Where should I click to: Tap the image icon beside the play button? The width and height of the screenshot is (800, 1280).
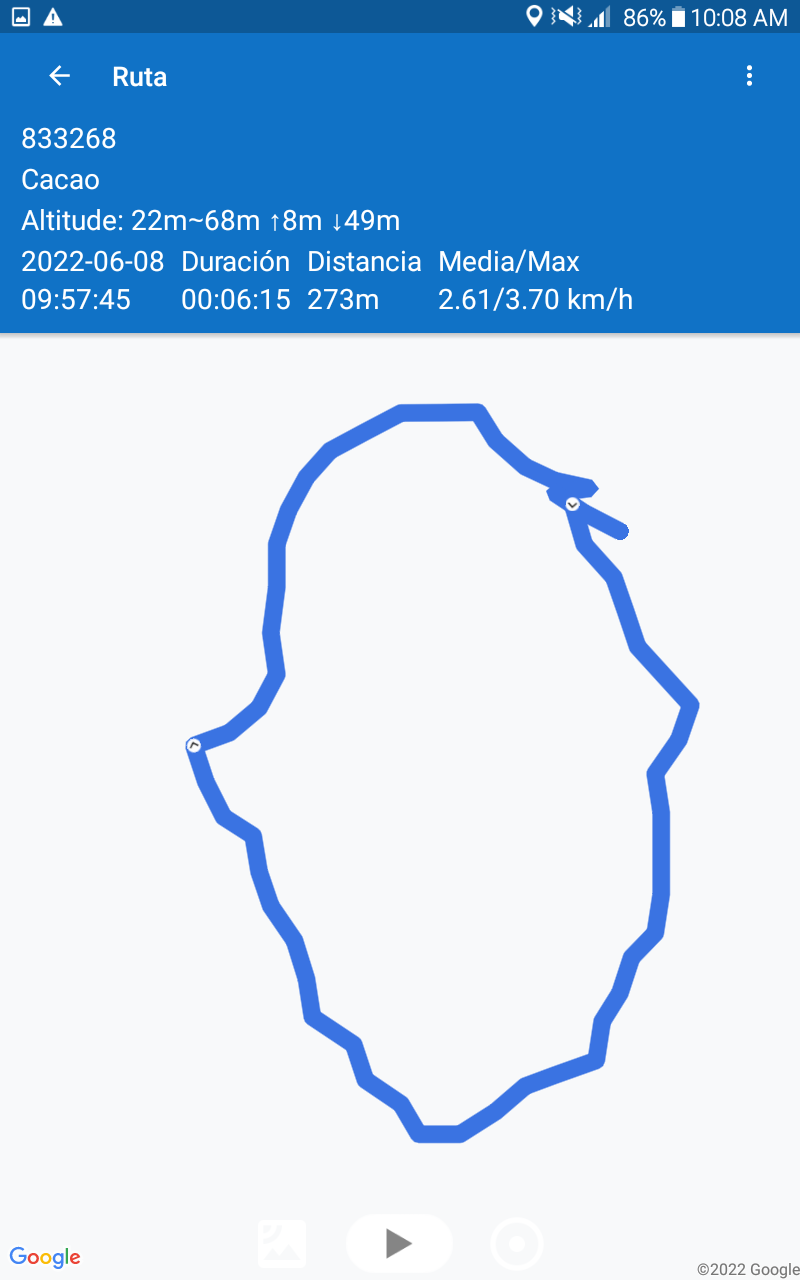point(282,1244)
